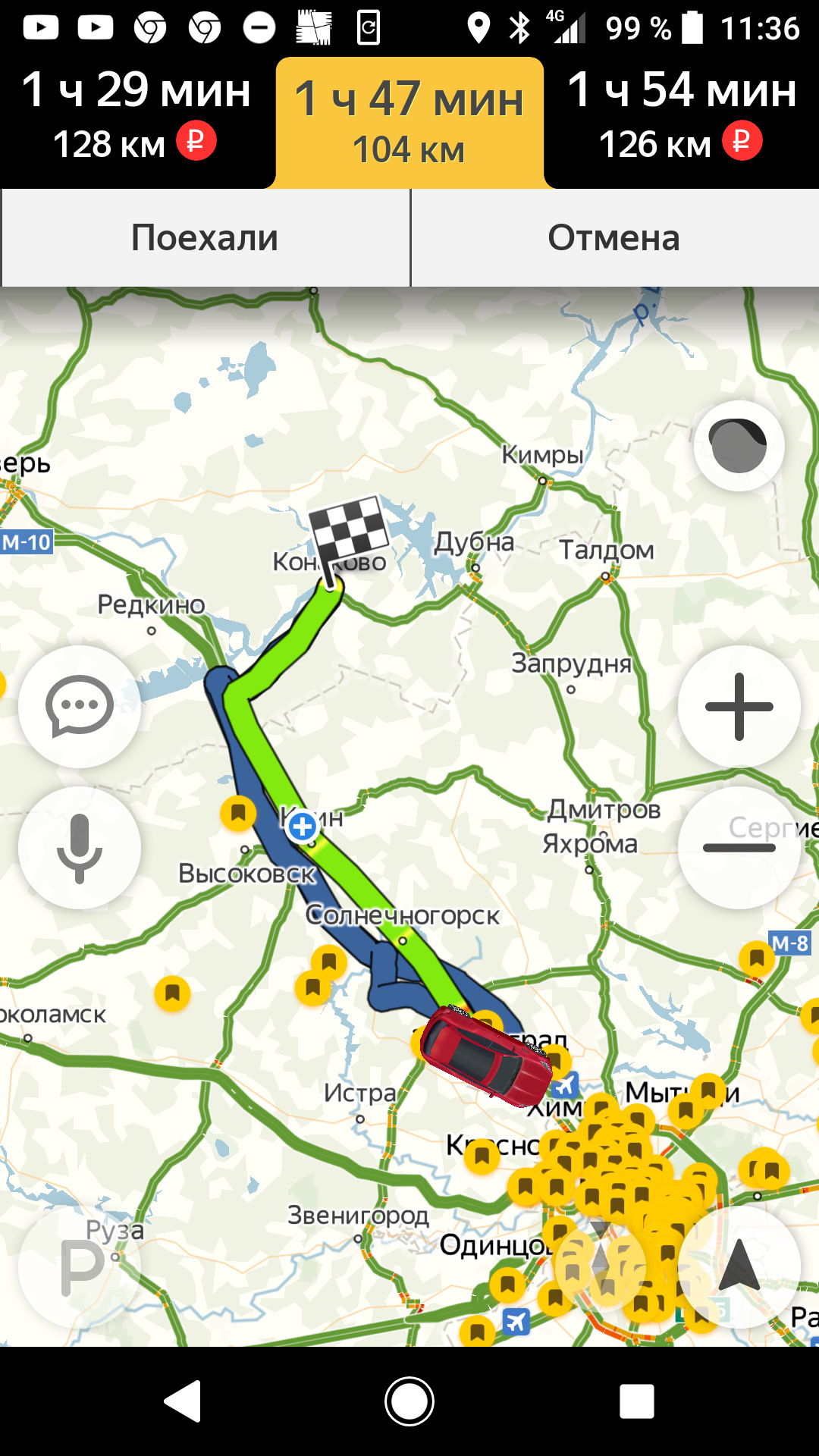
Task: Open the parking layer button
Action: [x=80, y=1266]
